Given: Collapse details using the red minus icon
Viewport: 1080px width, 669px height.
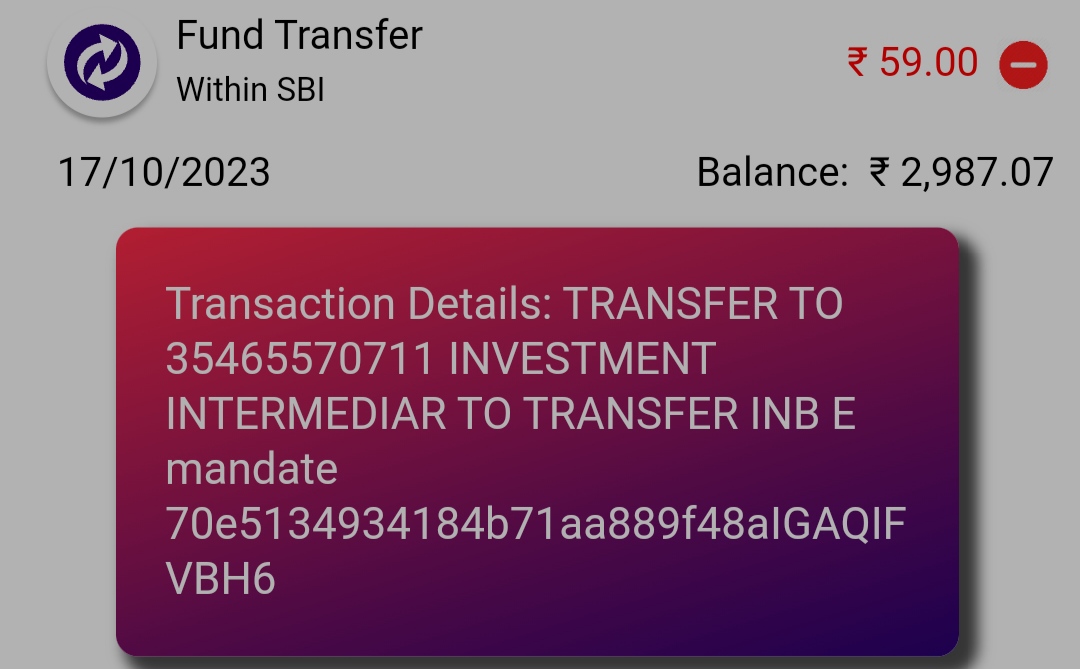Looking at the screenshot, I should pyautogui.click(x=1023, y=65).
